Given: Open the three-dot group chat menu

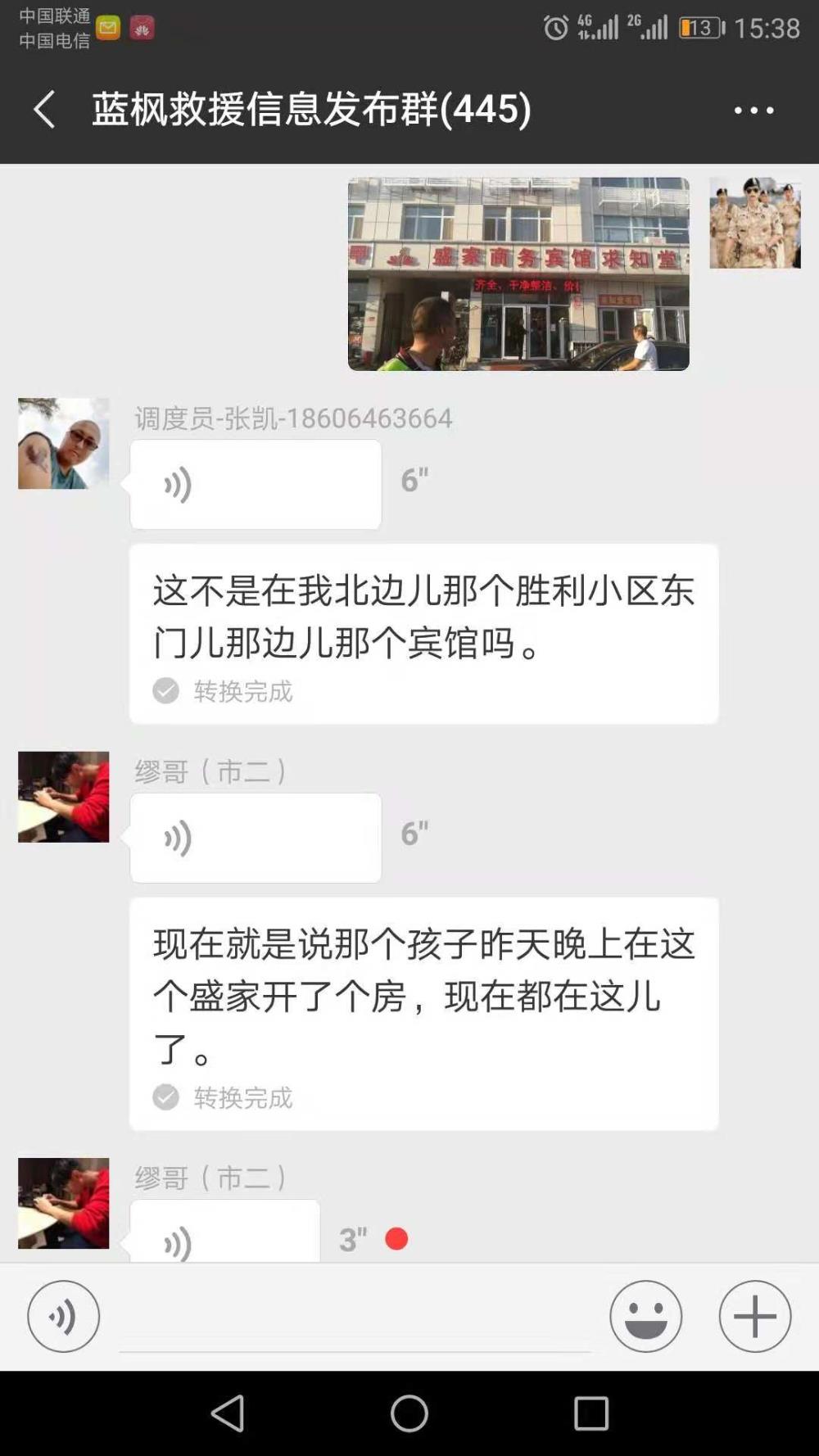Looking at the screenshot, I should [x=753, y=110].
